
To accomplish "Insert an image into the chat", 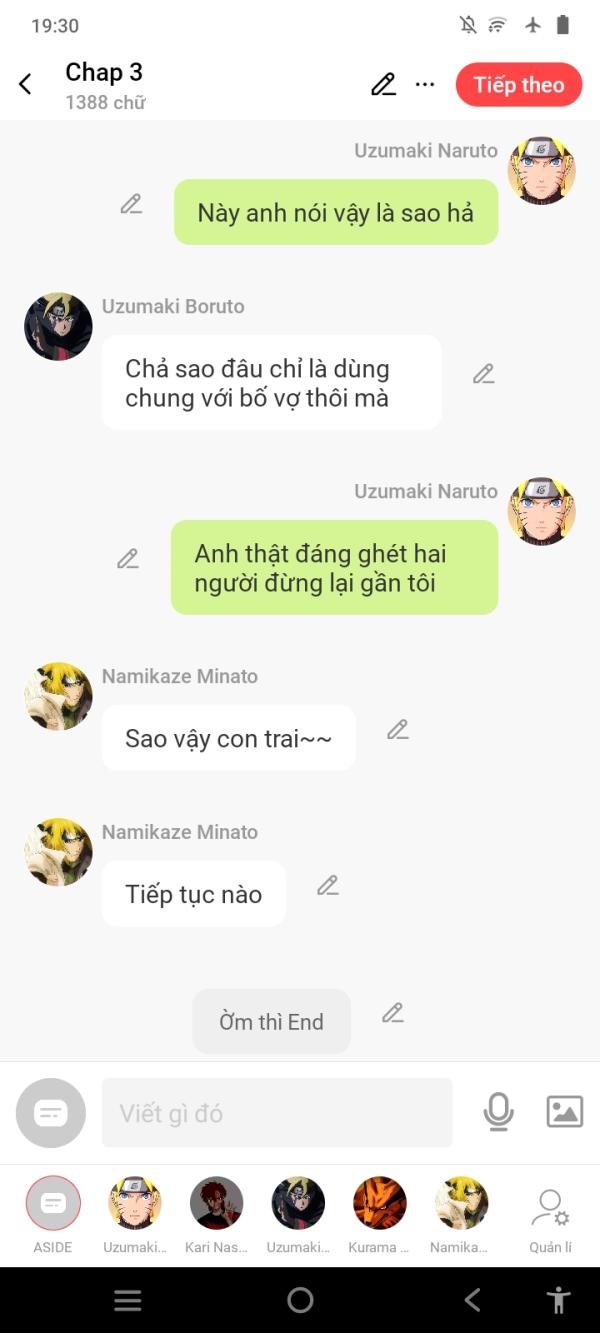I will tap(564, 1112).
